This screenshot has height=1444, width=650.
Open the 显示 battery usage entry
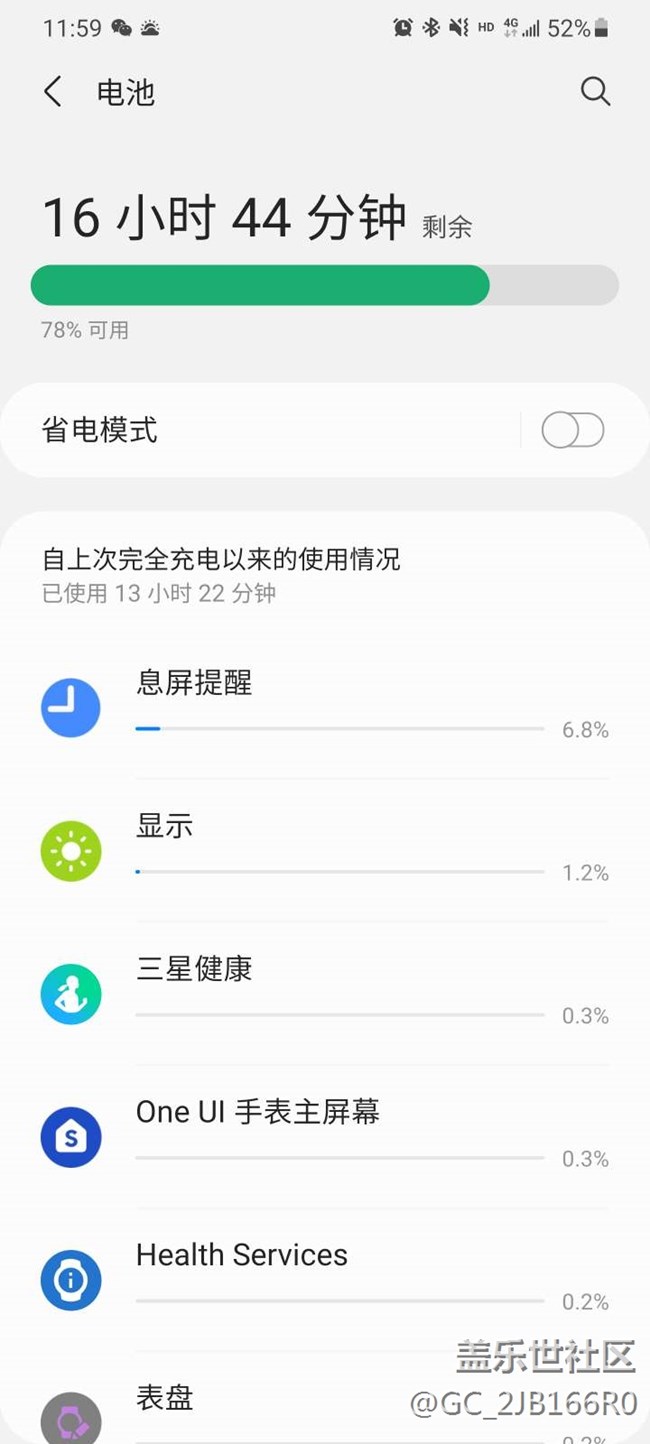point(324,850)
